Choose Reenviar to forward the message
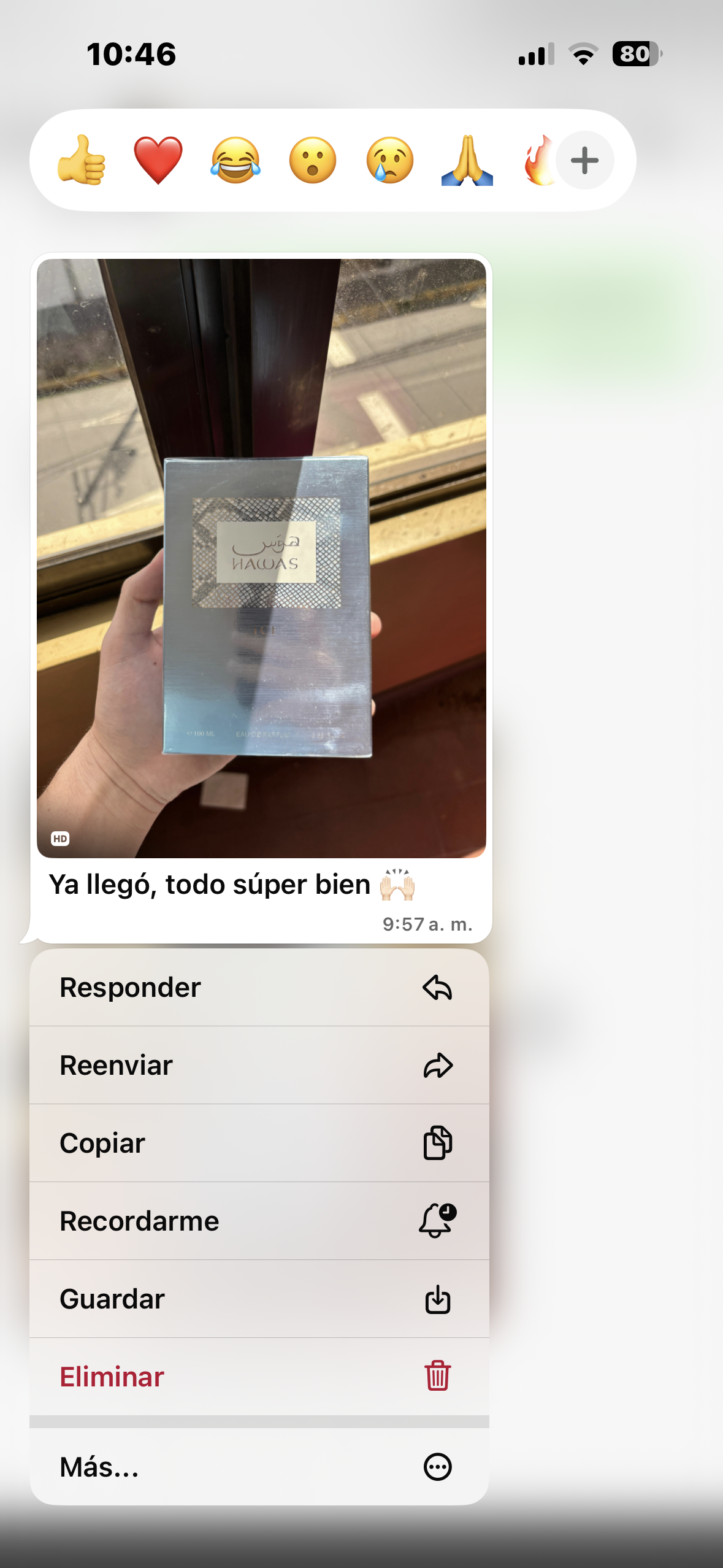The height and width of the screenshot is (1568, 723). coord(259,1066)
